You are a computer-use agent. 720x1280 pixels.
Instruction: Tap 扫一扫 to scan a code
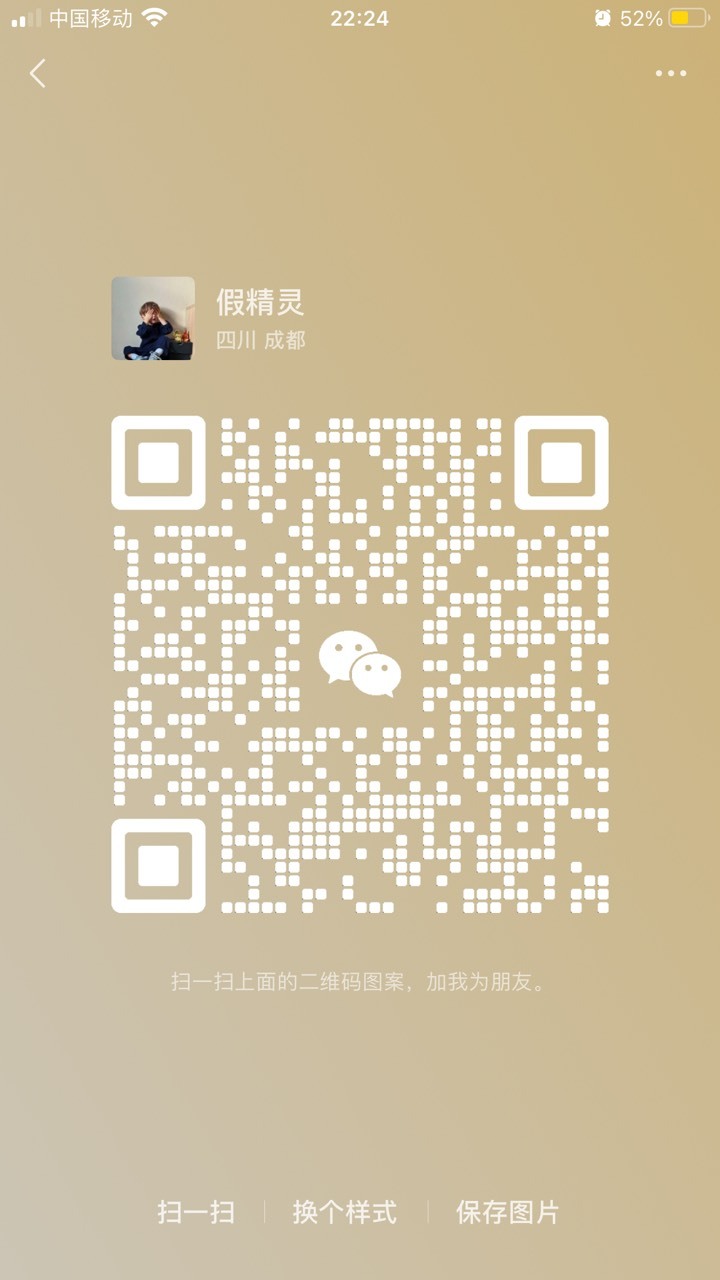[x=196, y=1213]
